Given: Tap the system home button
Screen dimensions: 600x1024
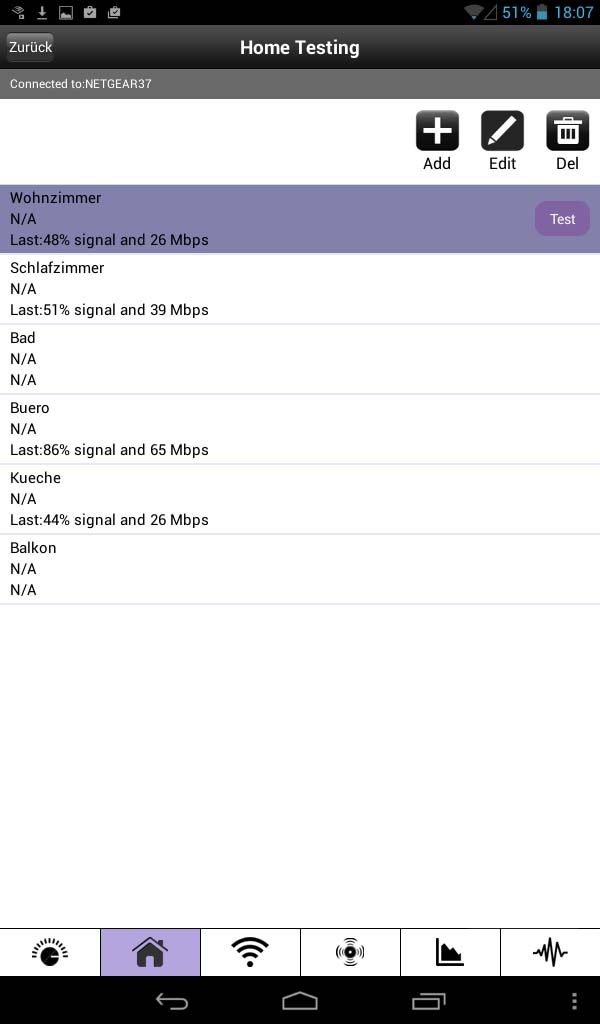Looking at the screenshot, I should tap(300, 1000).
